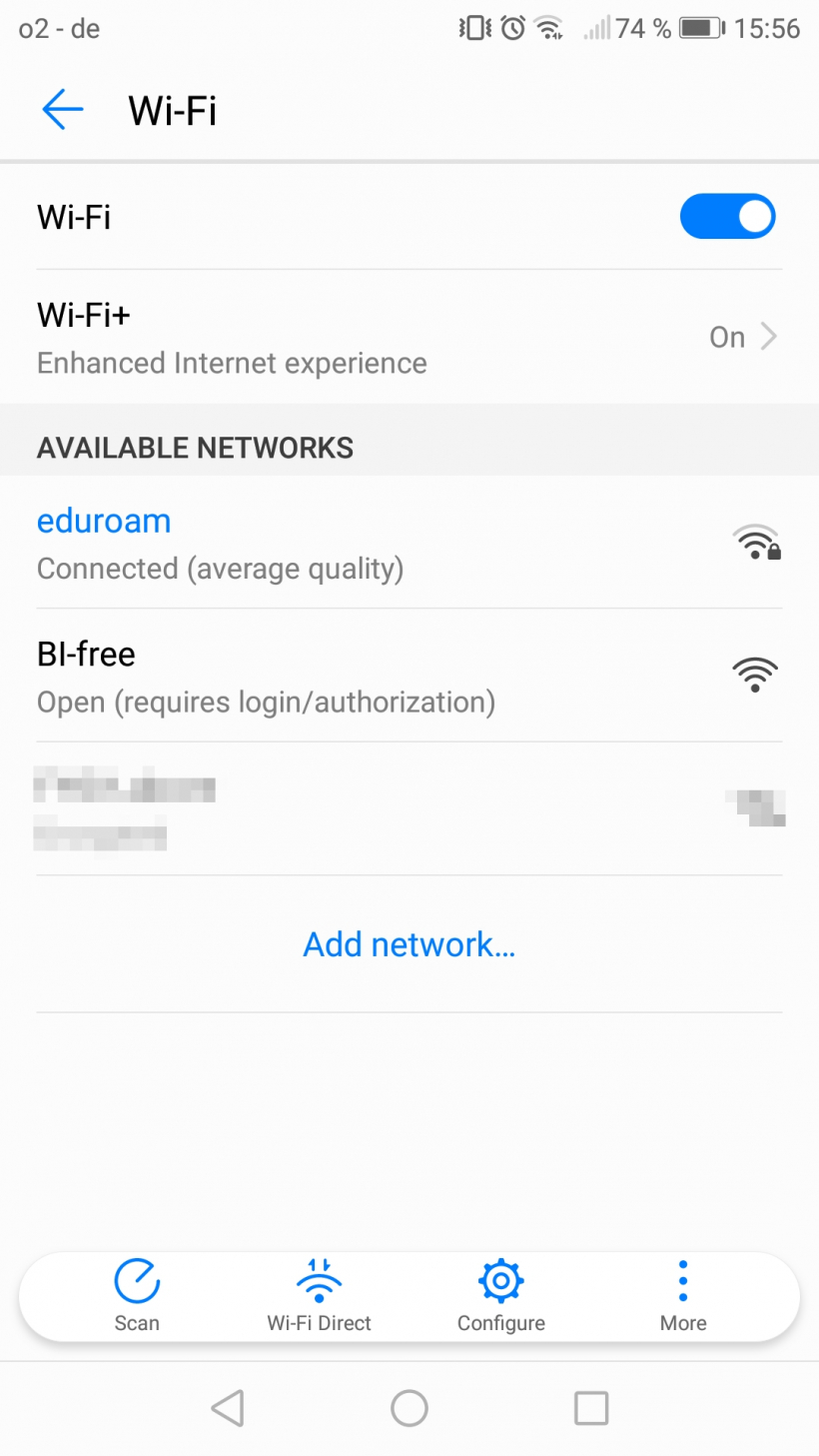Open Wi-Fi+ settings via chevron
The height and width of the screenshot is (1456, 819).
pos(768,337)
